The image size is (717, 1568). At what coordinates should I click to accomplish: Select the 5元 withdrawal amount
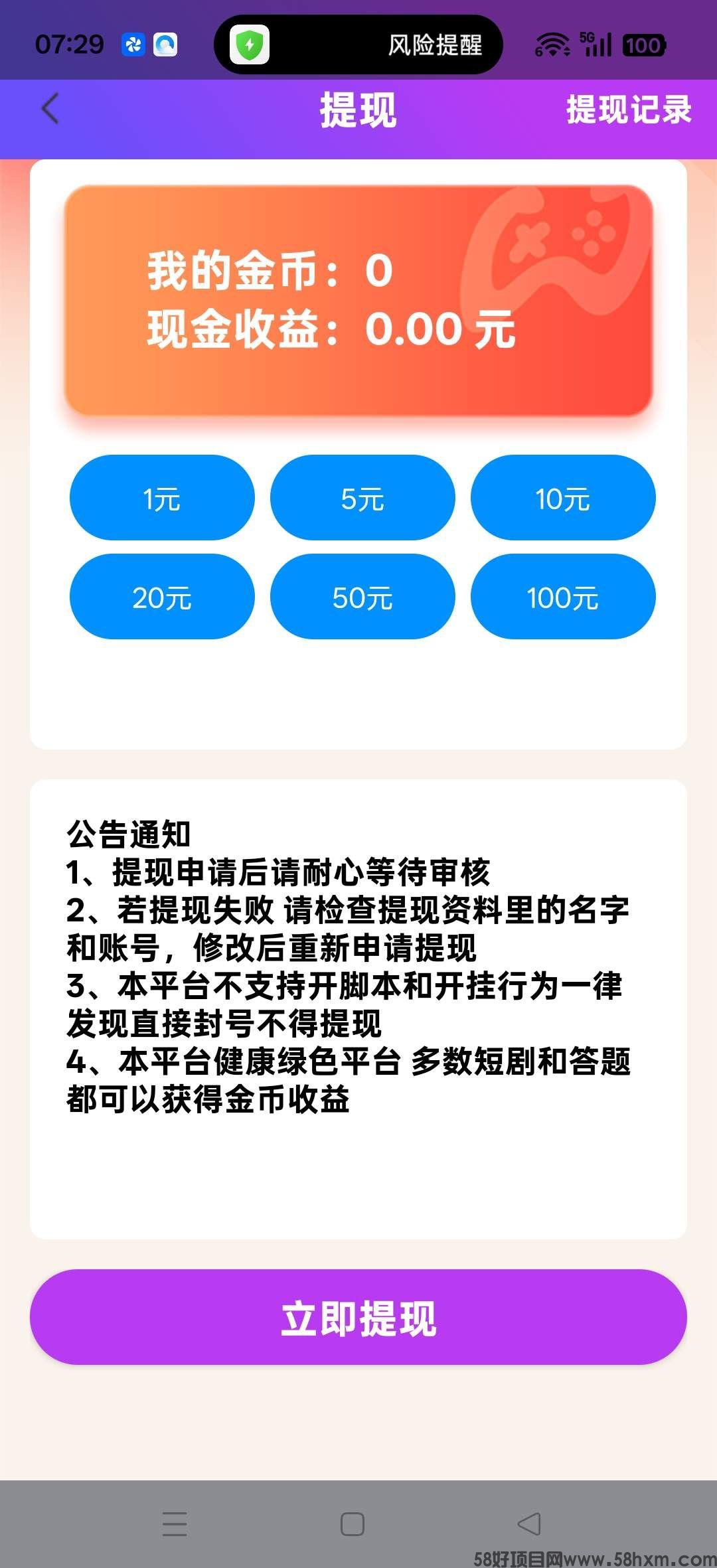[363, 498]
